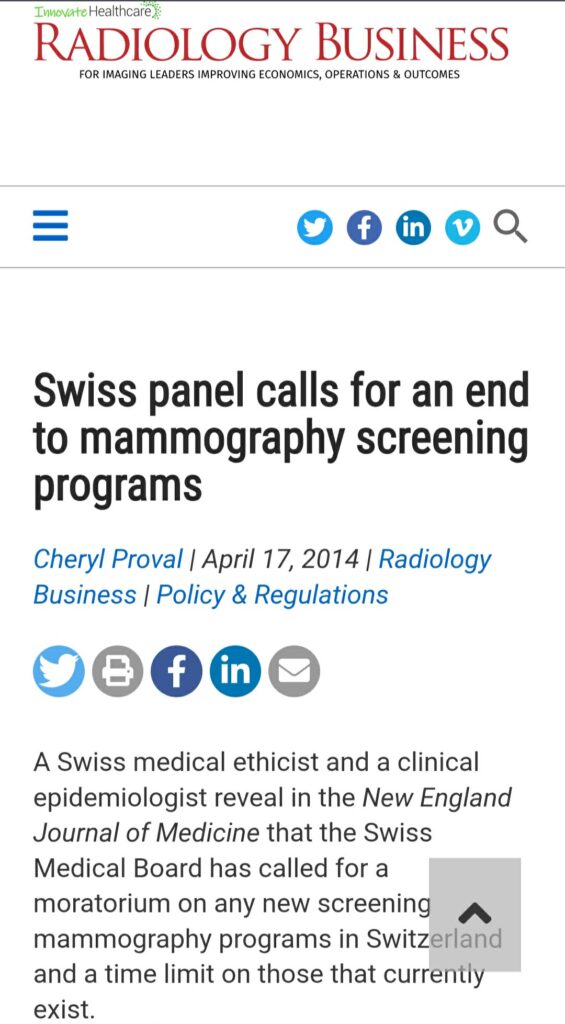Image resolution: width=565 pixels, height=1024 pixels.
Task: Open Radiology Business Twitter page in header
Action: pyautogui.click(x=315, y=228)
